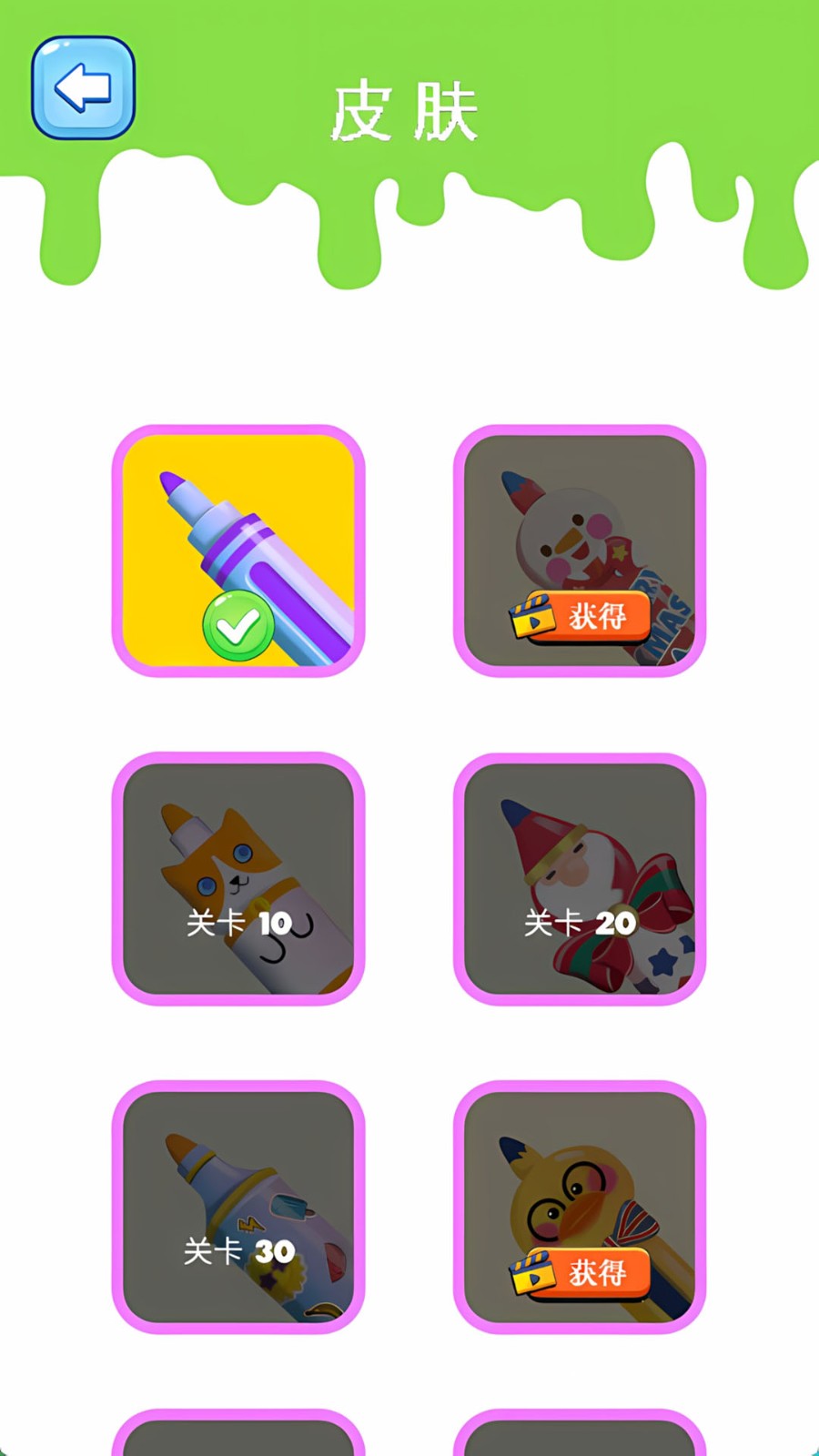
Task: Tap the video clapper icon on the duck skin
Action: [531, 1273]
